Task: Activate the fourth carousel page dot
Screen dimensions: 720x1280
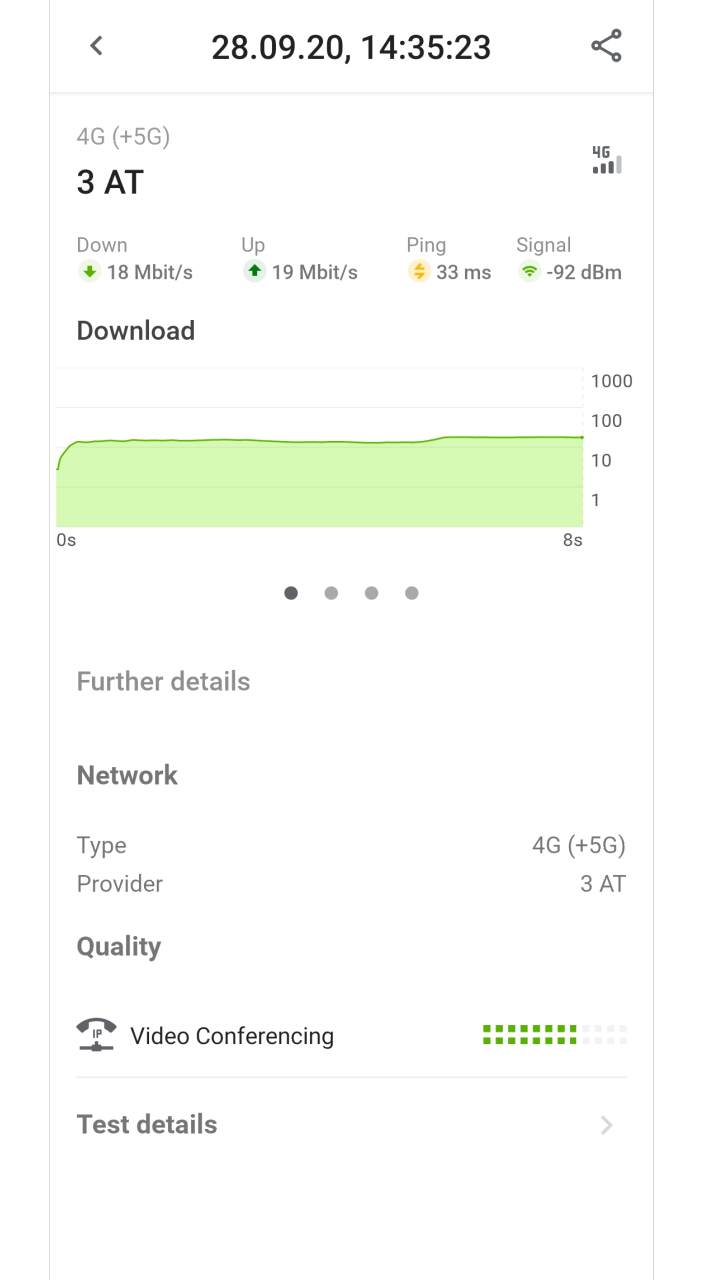Action: pyautogui.click(x=411, y=593)
